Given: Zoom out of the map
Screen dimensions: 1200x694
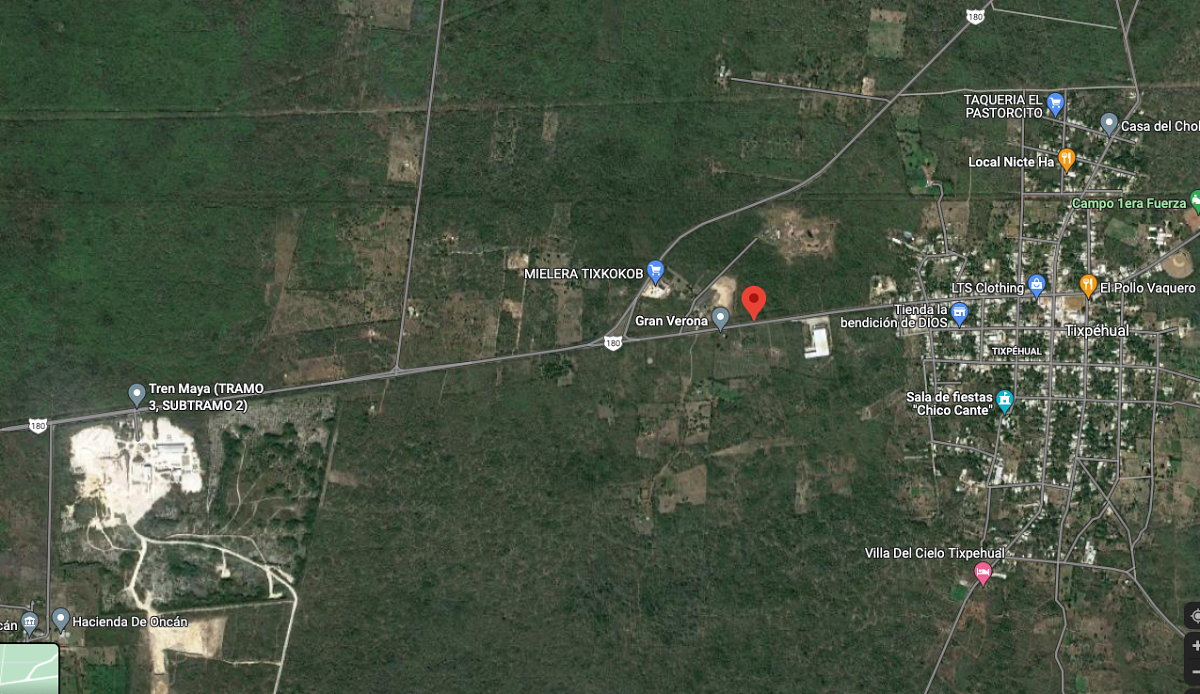Looking at the screenshot, I should [x=1194, y=673].
